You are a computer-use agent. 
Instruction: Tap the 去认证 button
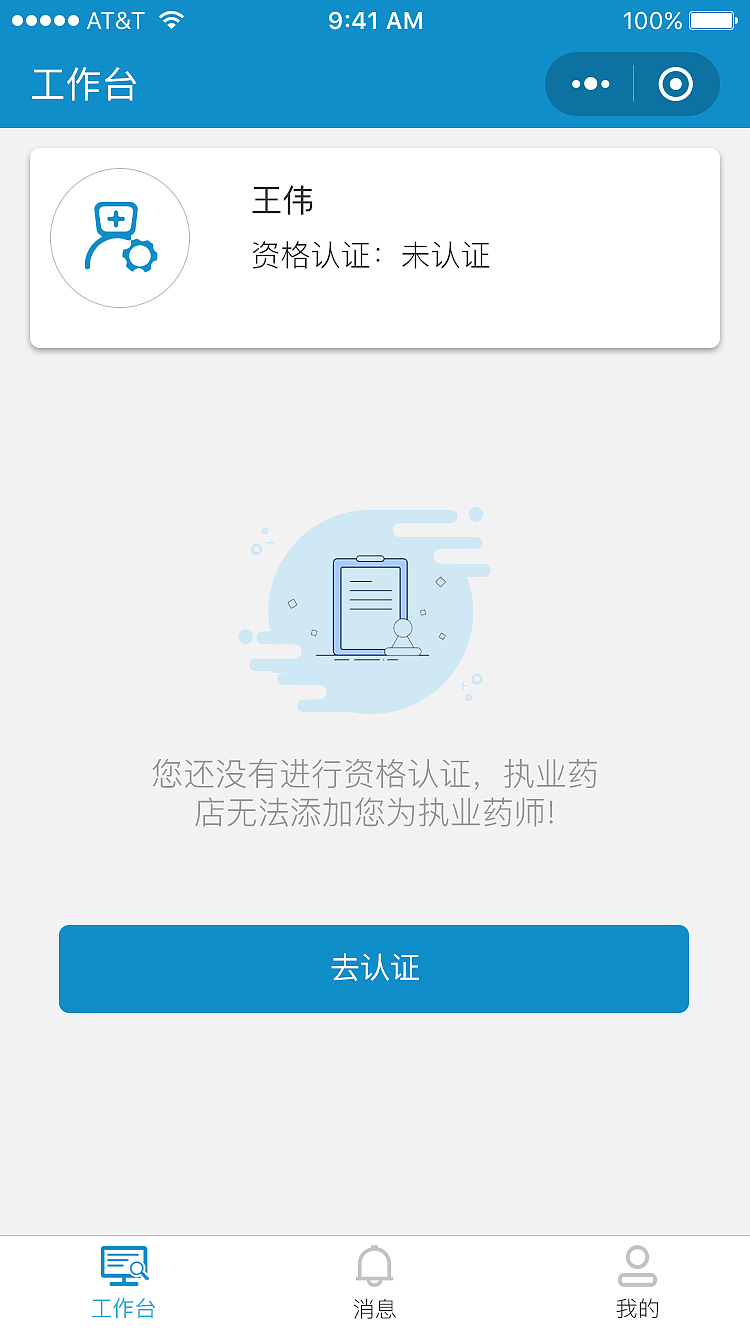[x=374, y=968]
